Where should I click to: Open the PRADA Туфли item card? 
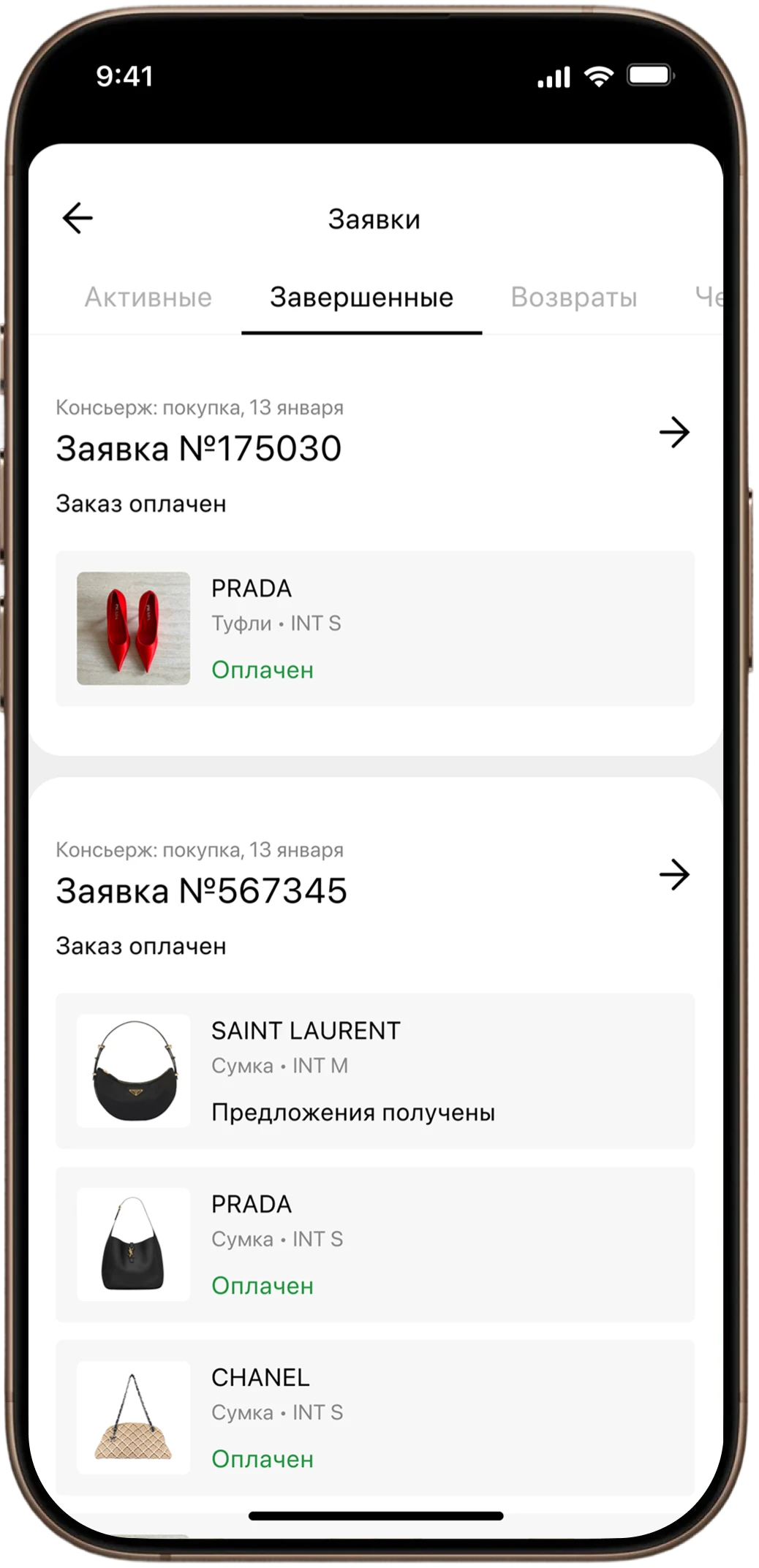coord(375,629)
